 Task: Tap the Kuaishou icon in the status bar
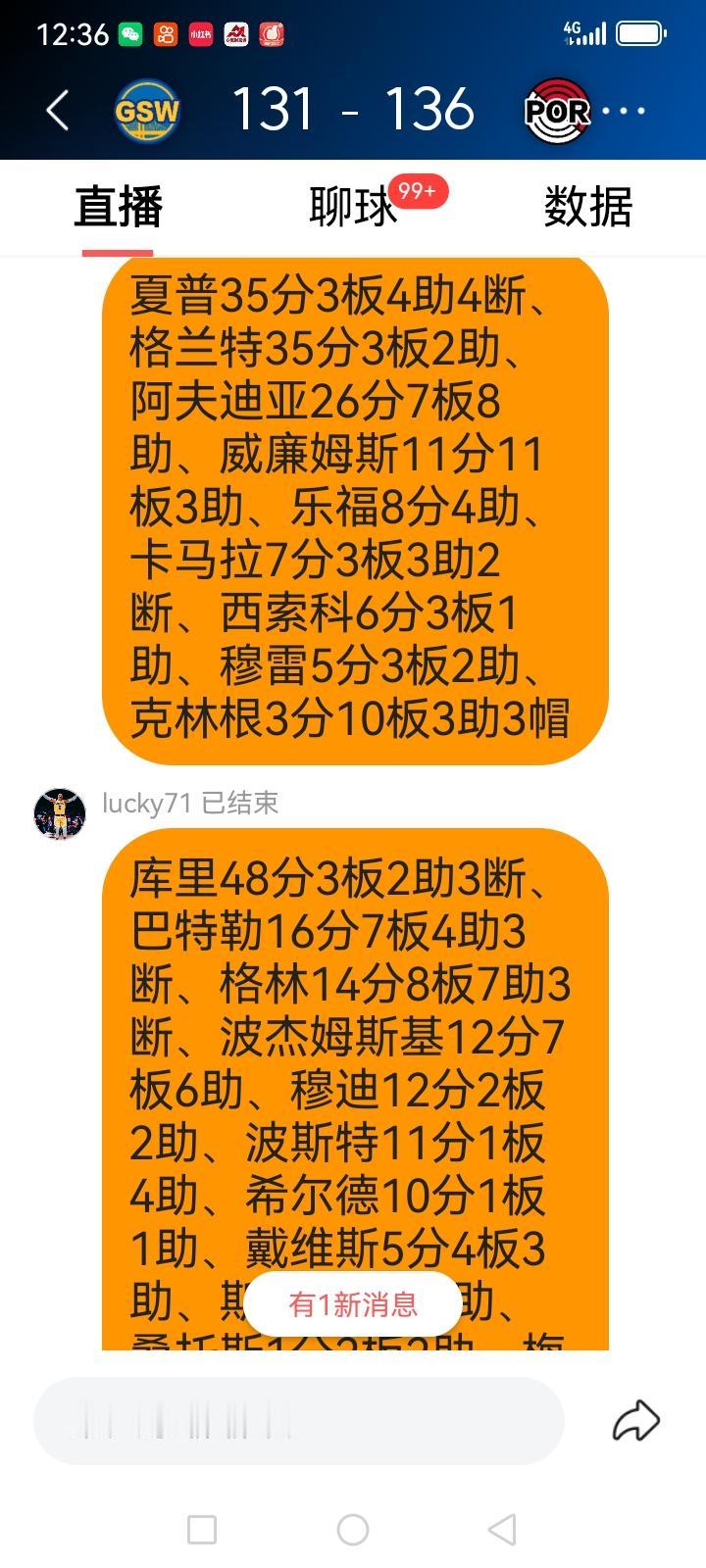pyautogui.click(x=166, y=32)
